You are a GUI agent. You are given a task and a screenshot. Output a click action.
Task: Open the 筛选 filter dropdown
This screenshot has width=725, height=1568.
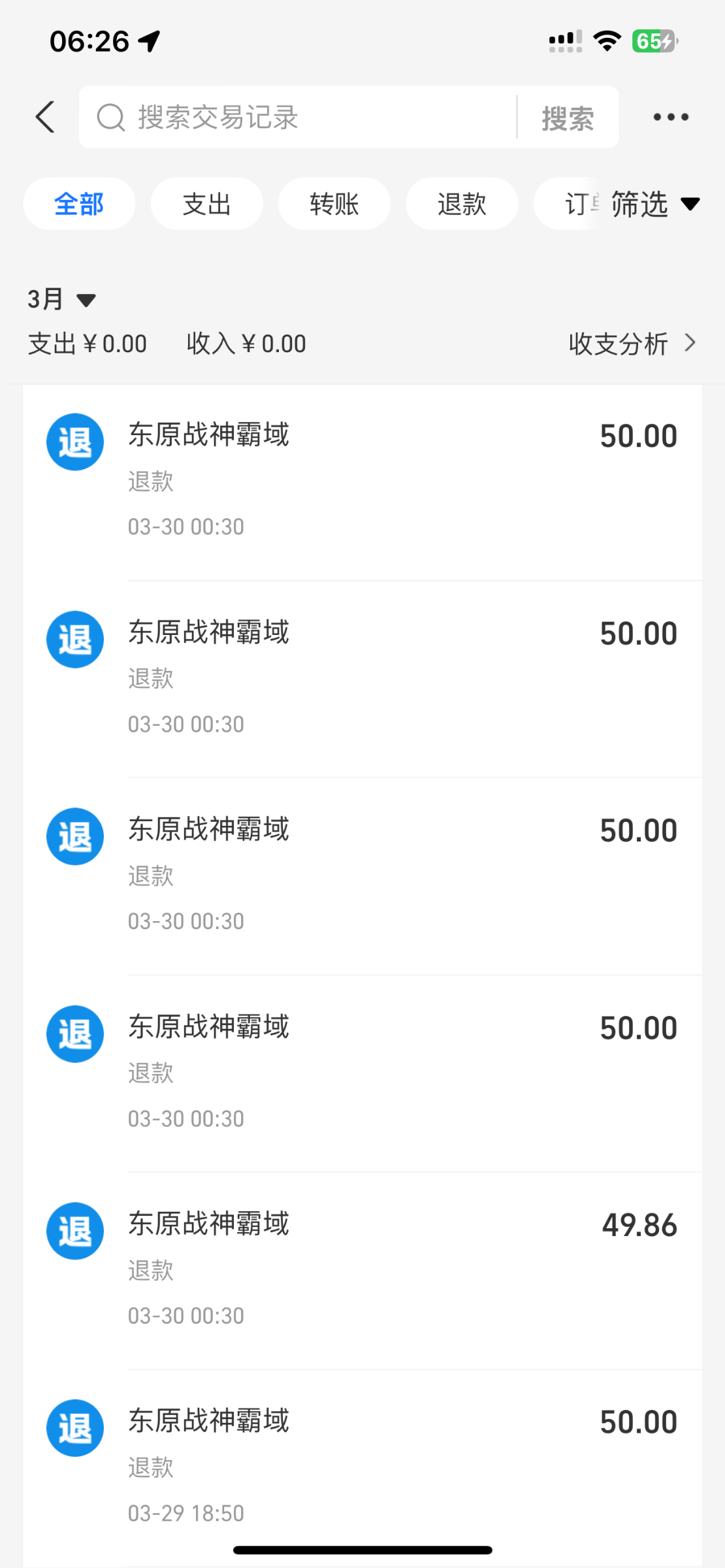(655, 204)
